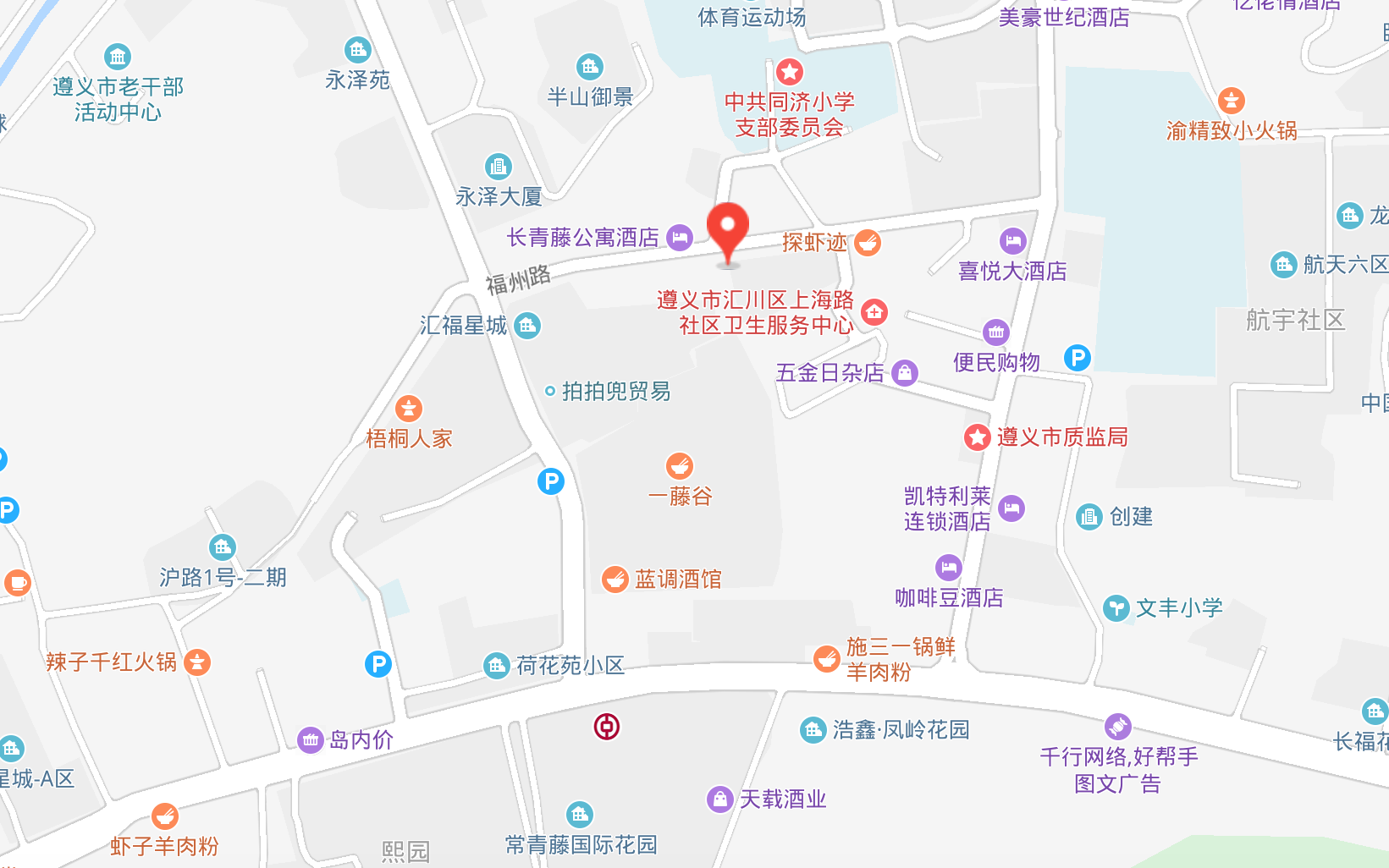1389x868 pixels.
Task: Tap the red location pin marker
Action: coord(728,230)
